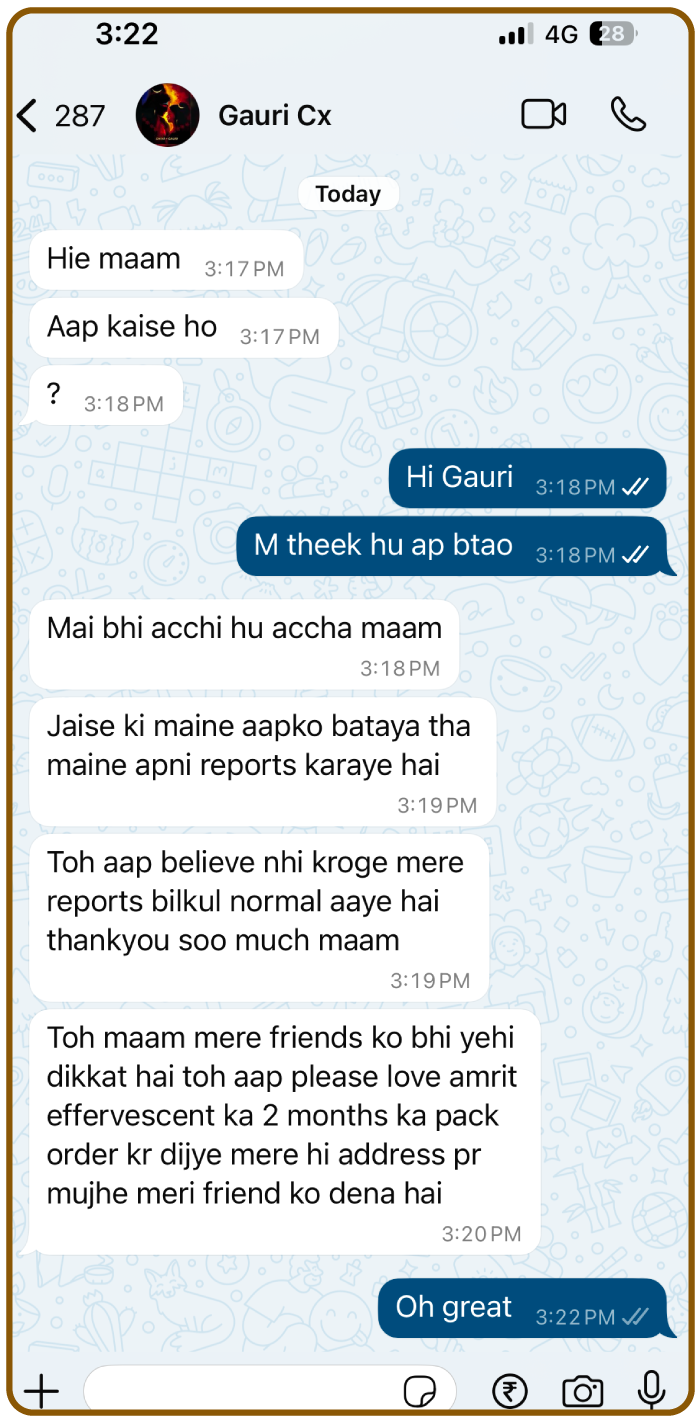Image resolution: width=700 pixels, height=1423 pixels.
Task: Start a video call with Gauri Cx
Action: [x=544, y=115]
